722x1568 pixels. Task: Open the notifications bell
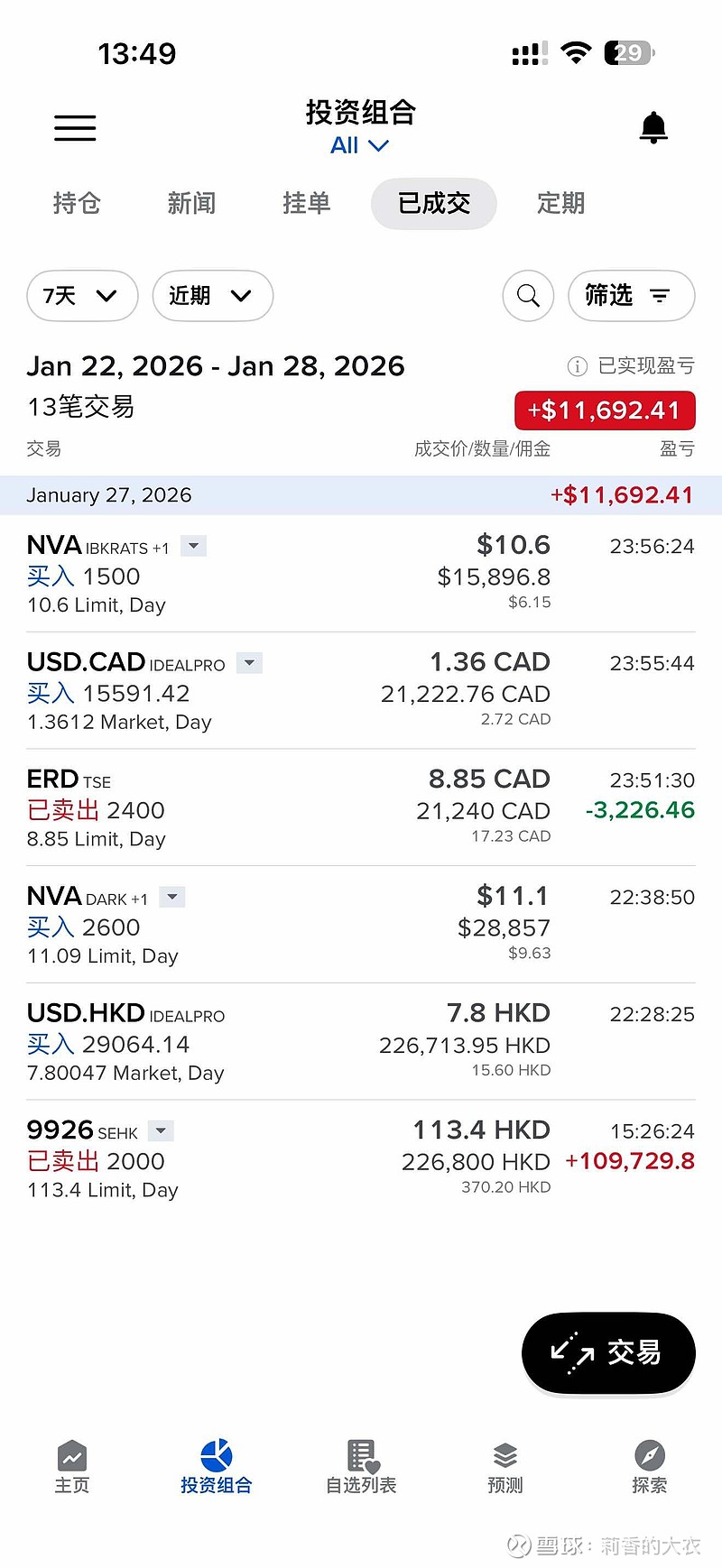(x=653, y=126)
